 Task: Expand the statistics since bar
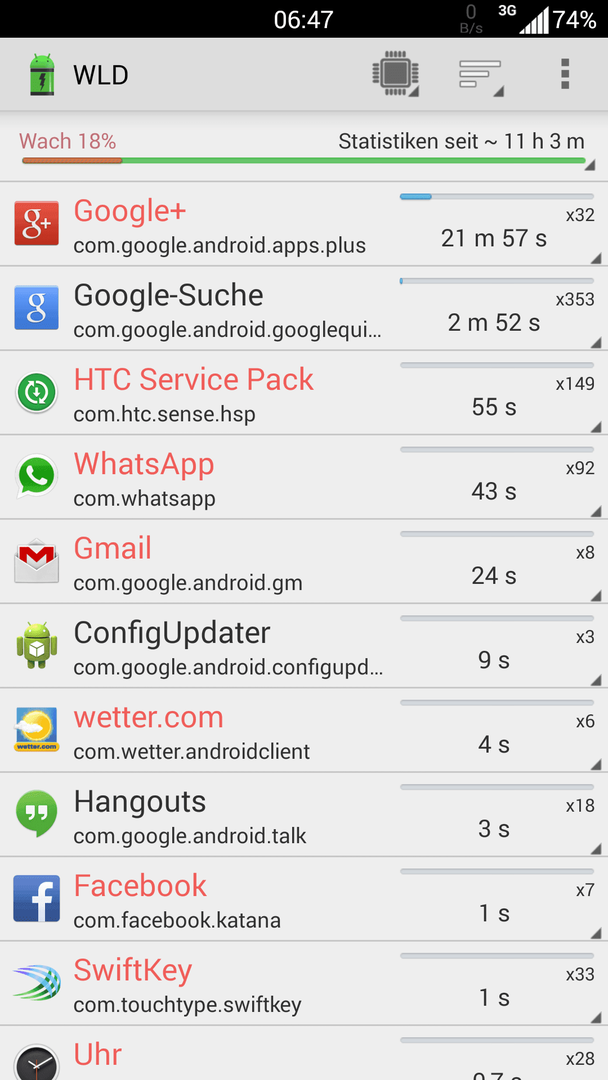[304, 147]
